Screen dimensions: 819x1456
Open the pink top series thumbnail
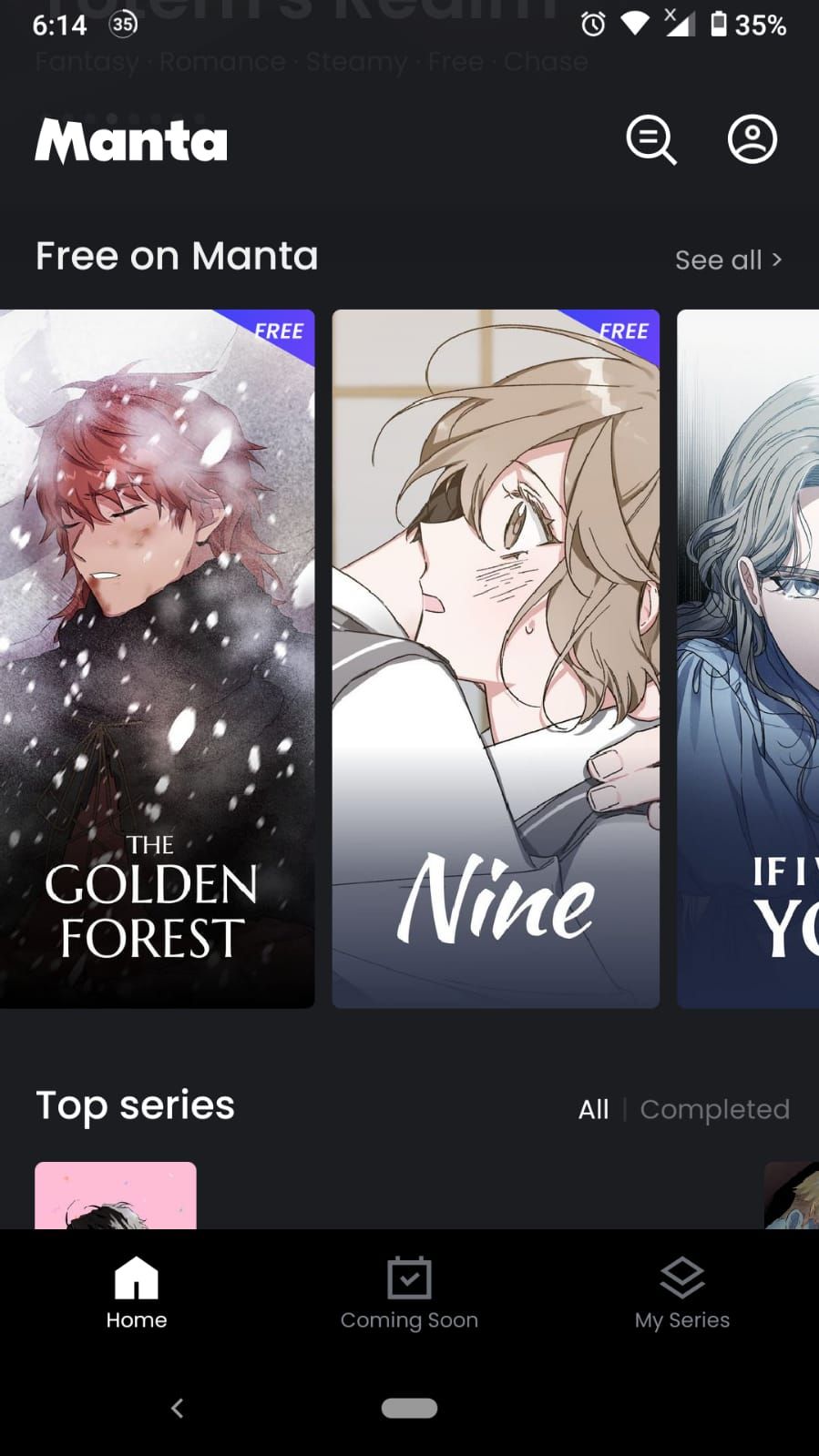(x=116, y=1195)
